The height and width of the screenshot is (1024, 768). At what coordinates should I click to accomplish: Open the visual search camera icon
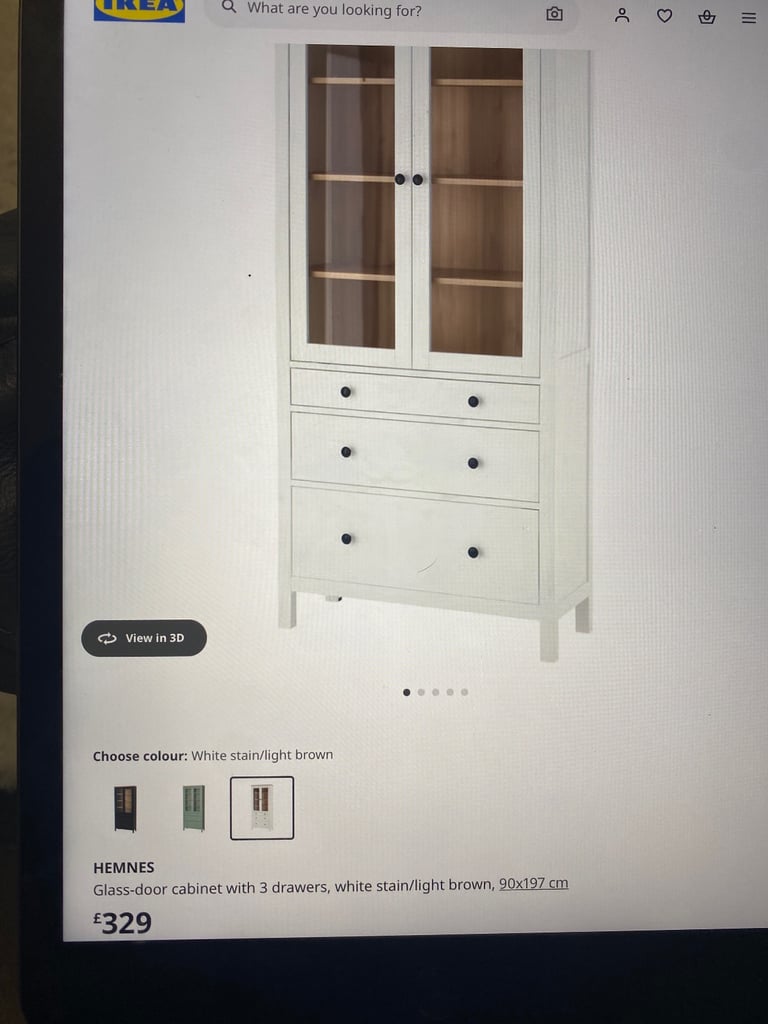(x=554, y=15)
